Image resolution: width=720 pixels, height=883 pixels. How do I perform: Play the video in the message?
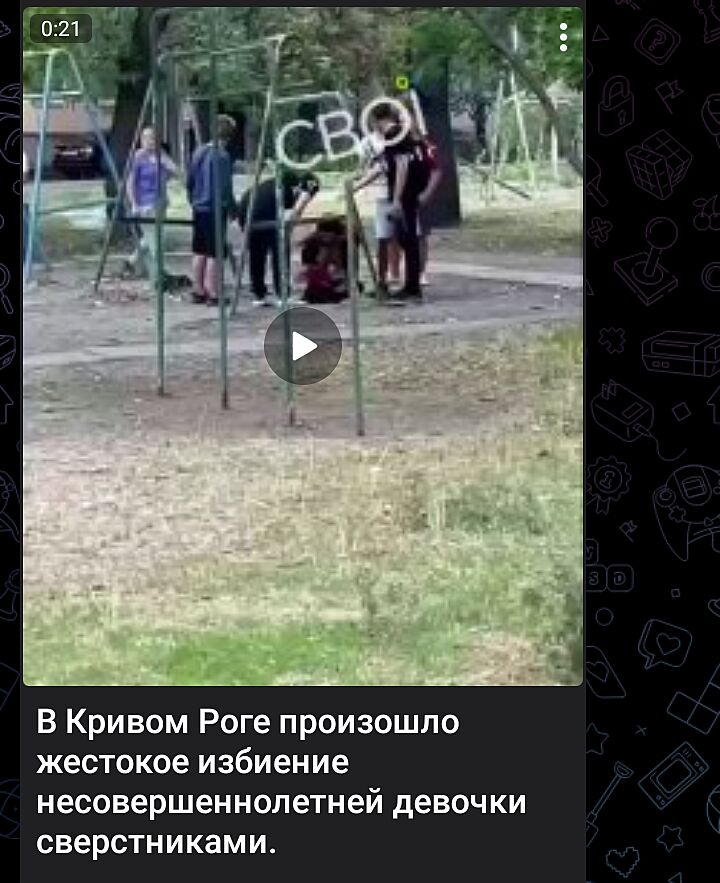point(303,346)
